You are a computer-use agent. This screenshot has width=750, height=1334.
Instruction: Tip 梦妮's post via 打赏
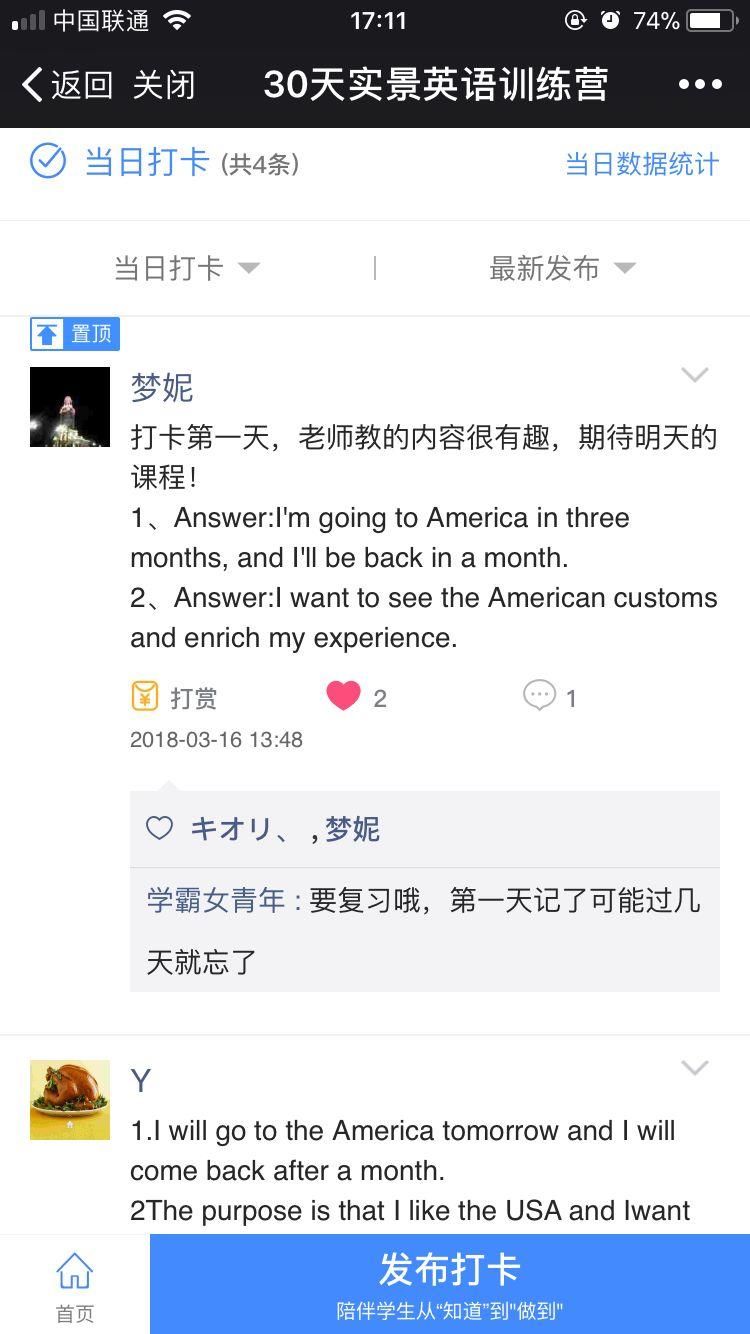pos(175,697)
